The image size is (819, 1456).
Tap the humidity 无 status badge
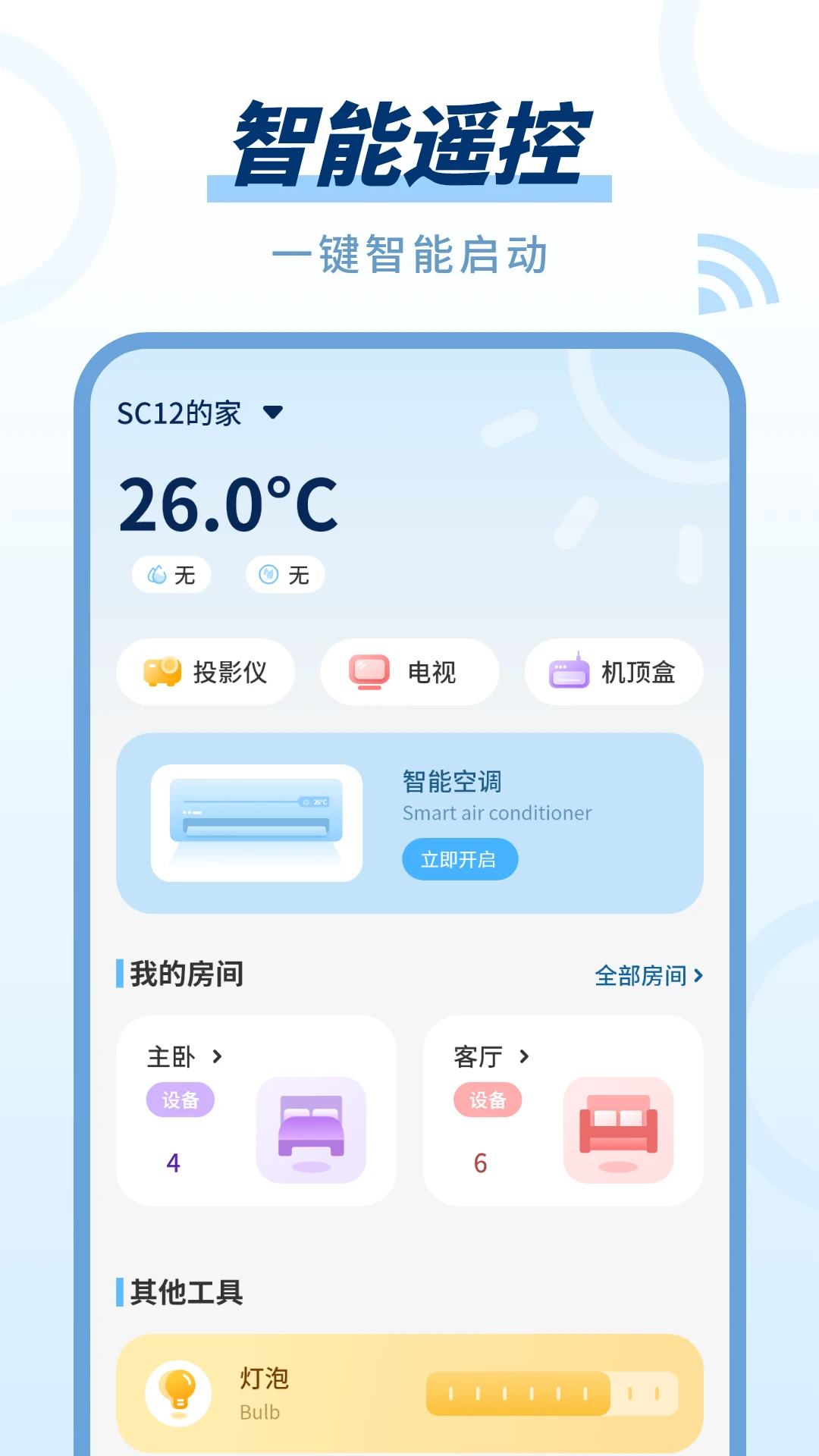pos(171,575)
